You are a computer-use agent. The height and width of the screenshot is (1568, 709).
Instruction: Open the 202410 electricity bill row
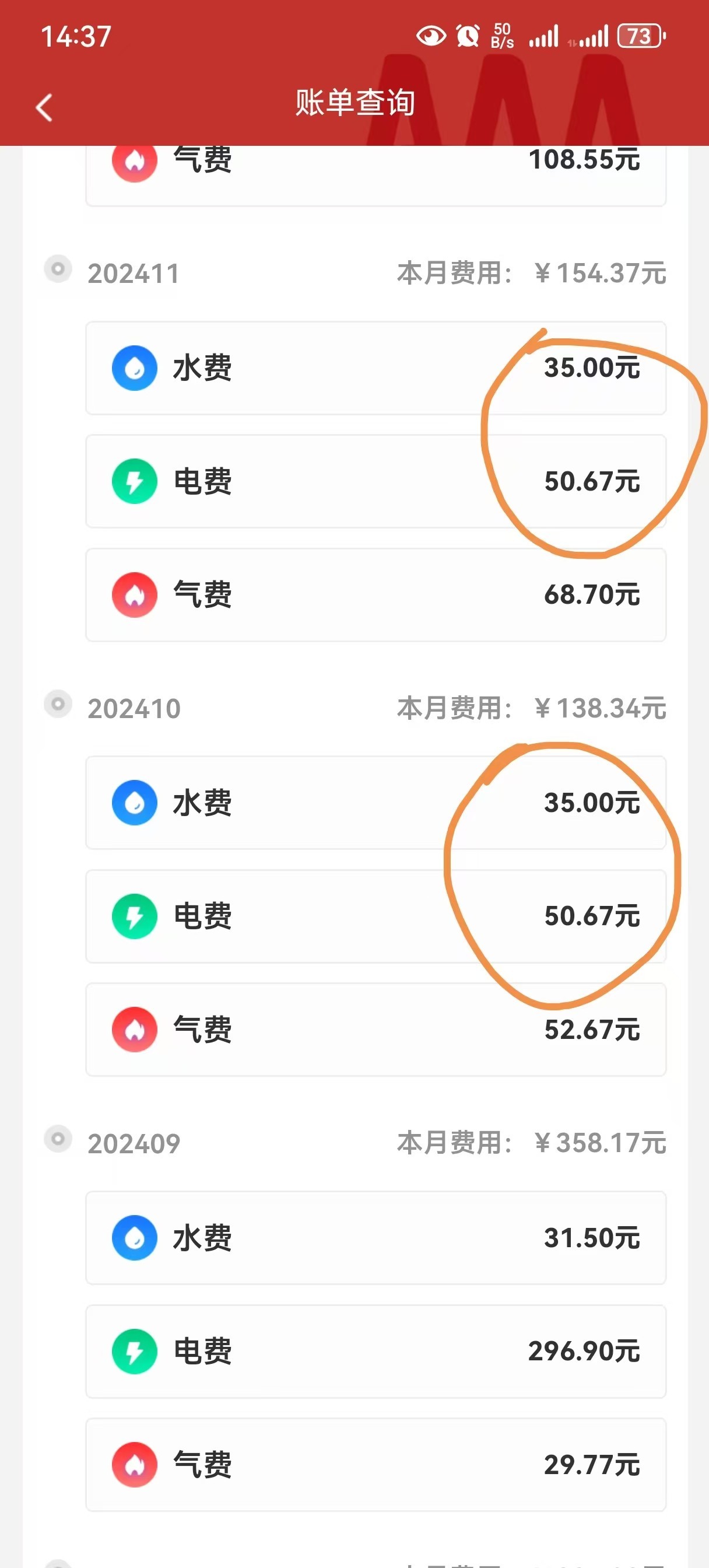pyautogui.click(x=375, y=916)
